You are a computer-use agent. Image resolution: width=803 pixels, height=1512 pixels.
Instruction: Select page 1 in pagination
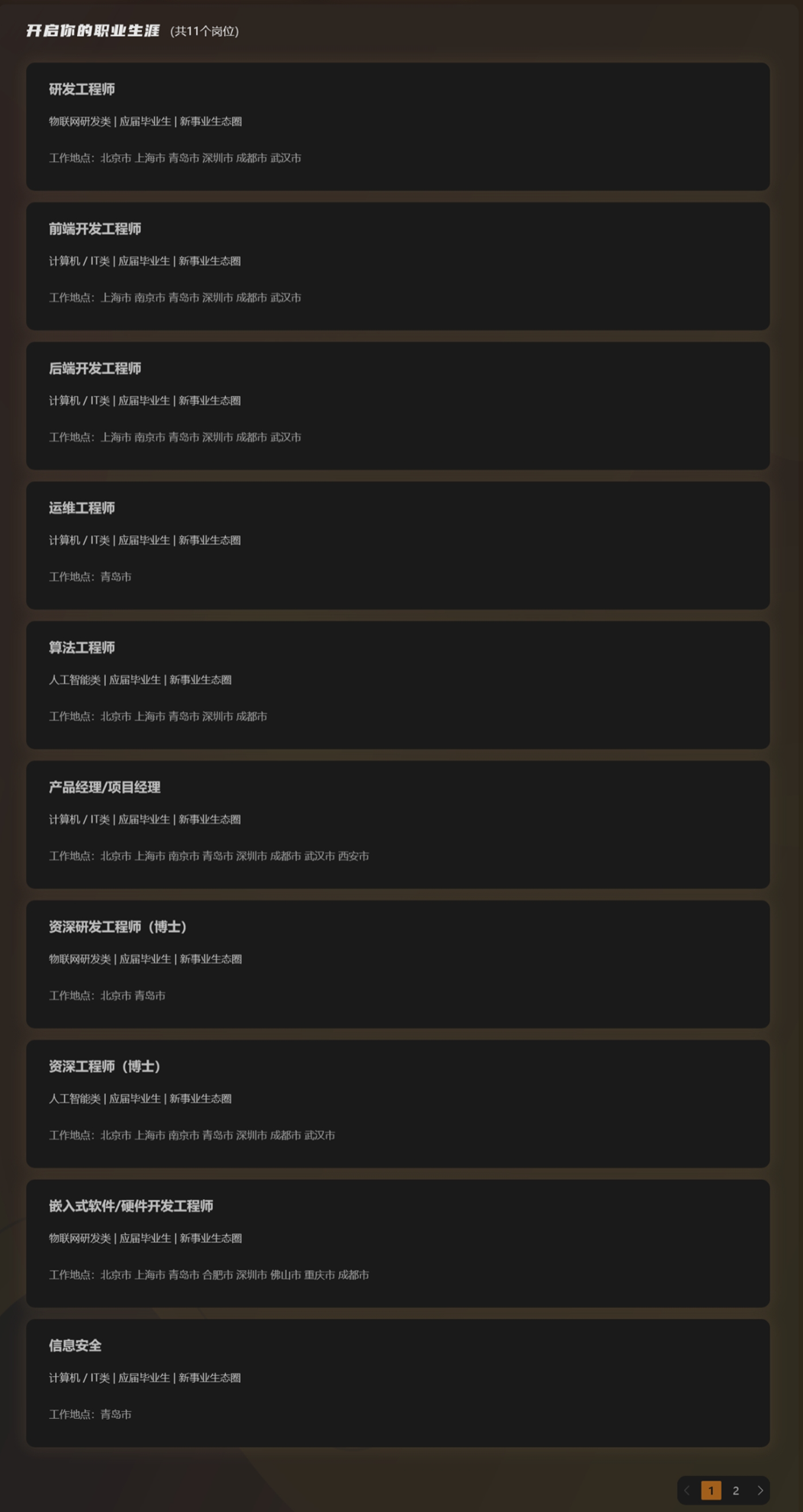click(x=711, y=1490)
